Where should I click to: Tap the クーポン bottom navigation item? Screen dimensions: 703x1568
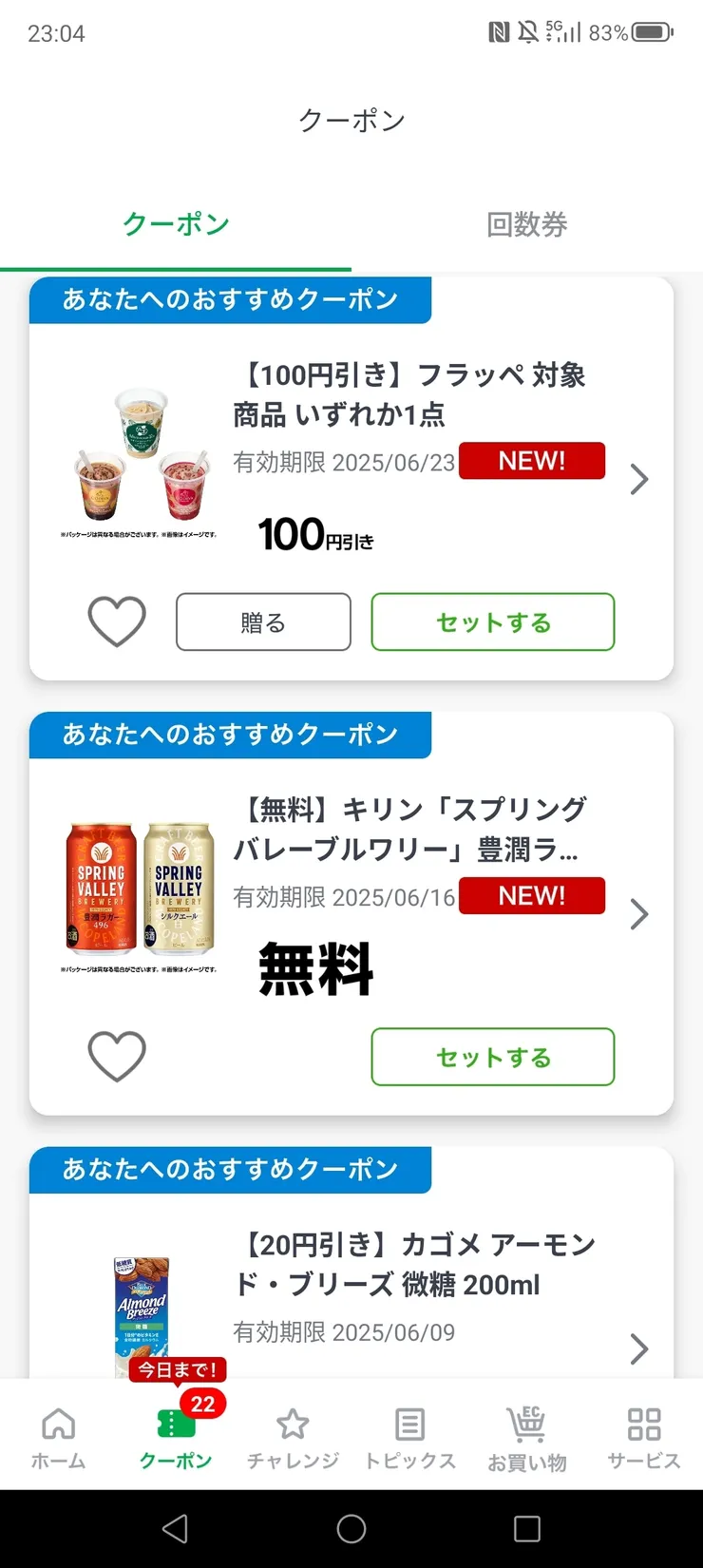pos(175,1438)
